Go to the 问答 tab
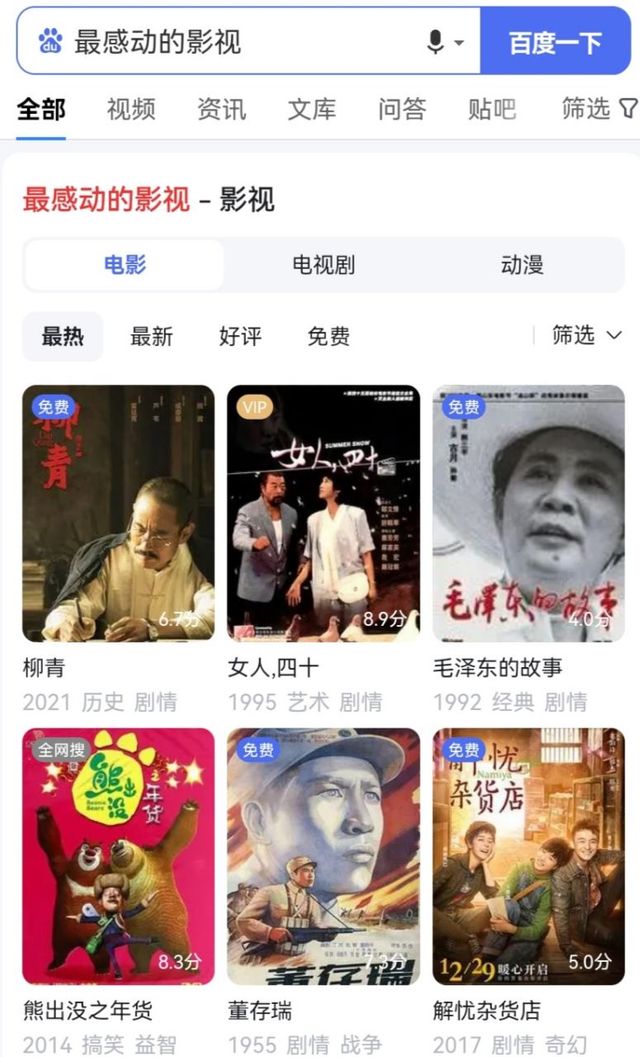The height and width of the screenshot is (1057, 640). coord(402,109)
